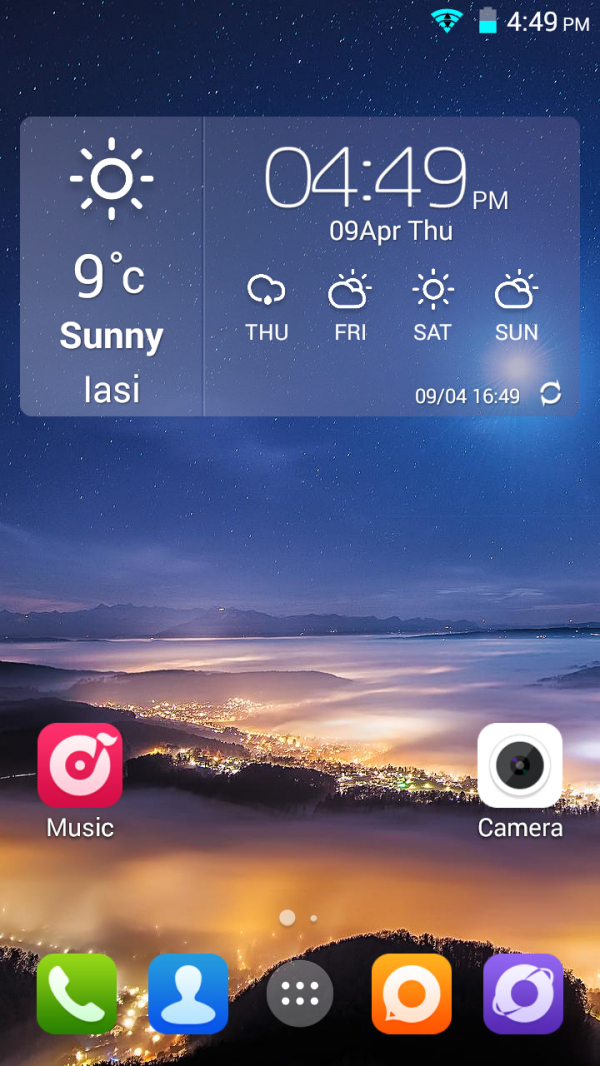This screenshot has width=600, height=1066.
Task: Launch the Camera app
Action: click(519, 766)
